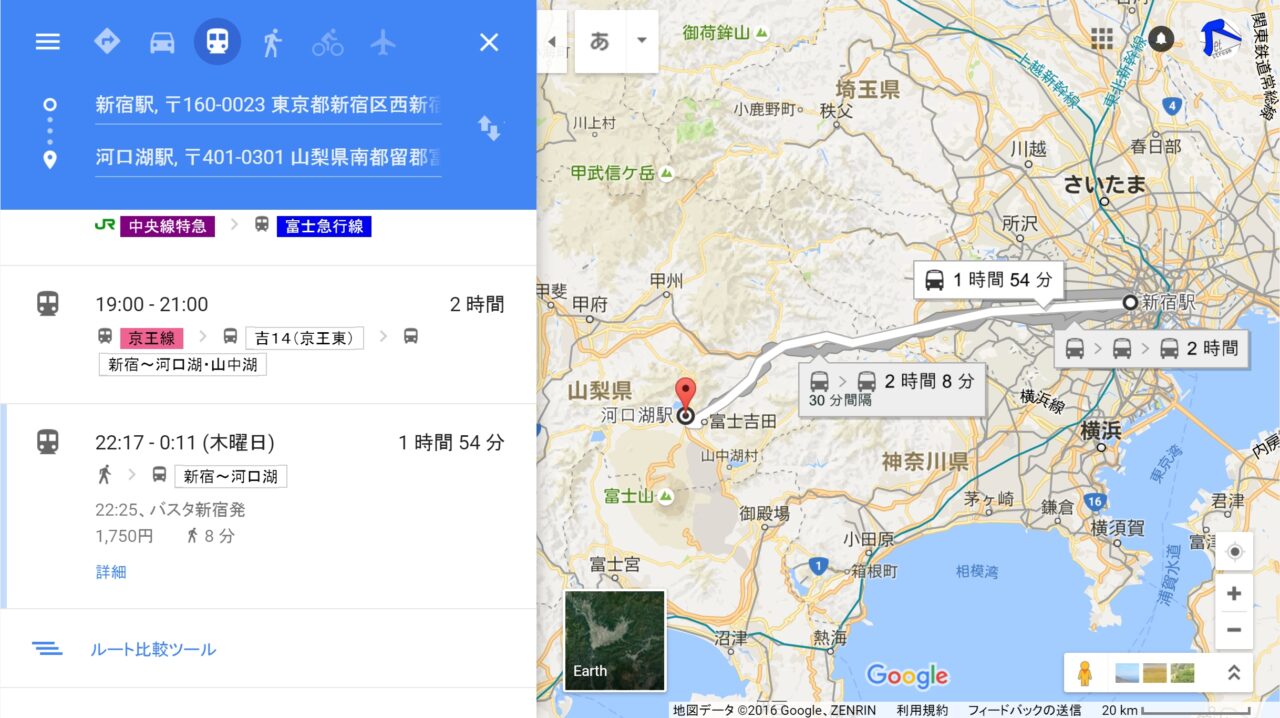The image size is (1280, 718).
Task: Edit the 河口湖駅 destination field
Action: [x=268, y=158]
